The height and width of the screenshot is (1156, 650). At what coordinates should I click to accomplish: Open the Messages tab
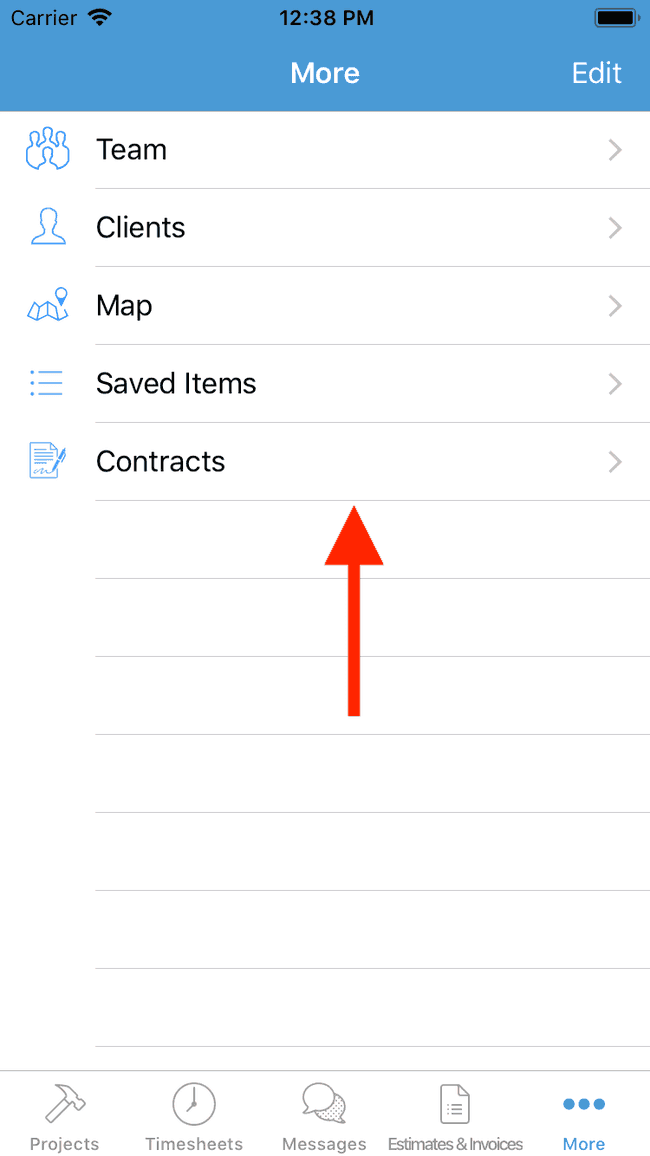[x=324, y=1115]
